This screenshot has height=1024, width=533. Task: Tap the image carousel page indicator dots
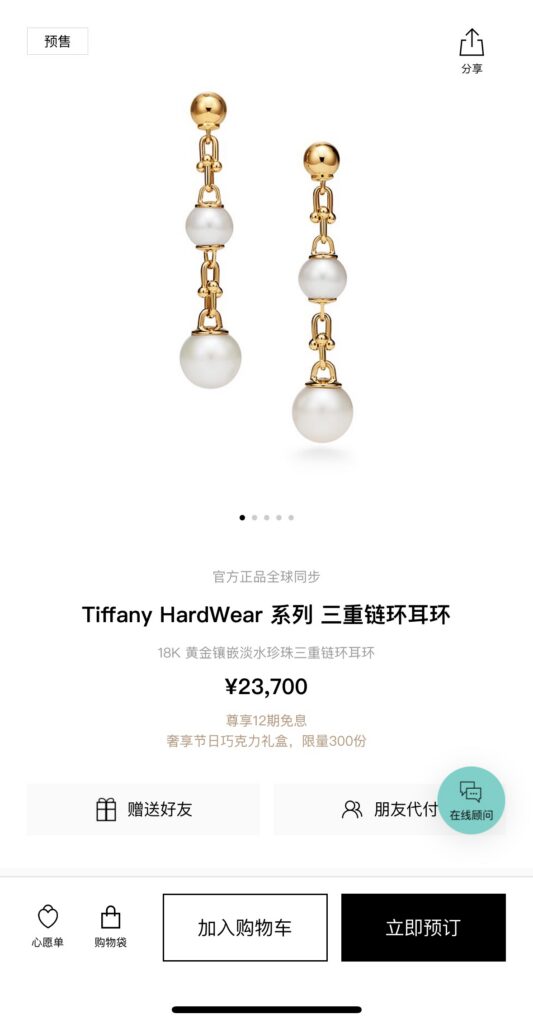pyautogui.click(x=266, y=517)
